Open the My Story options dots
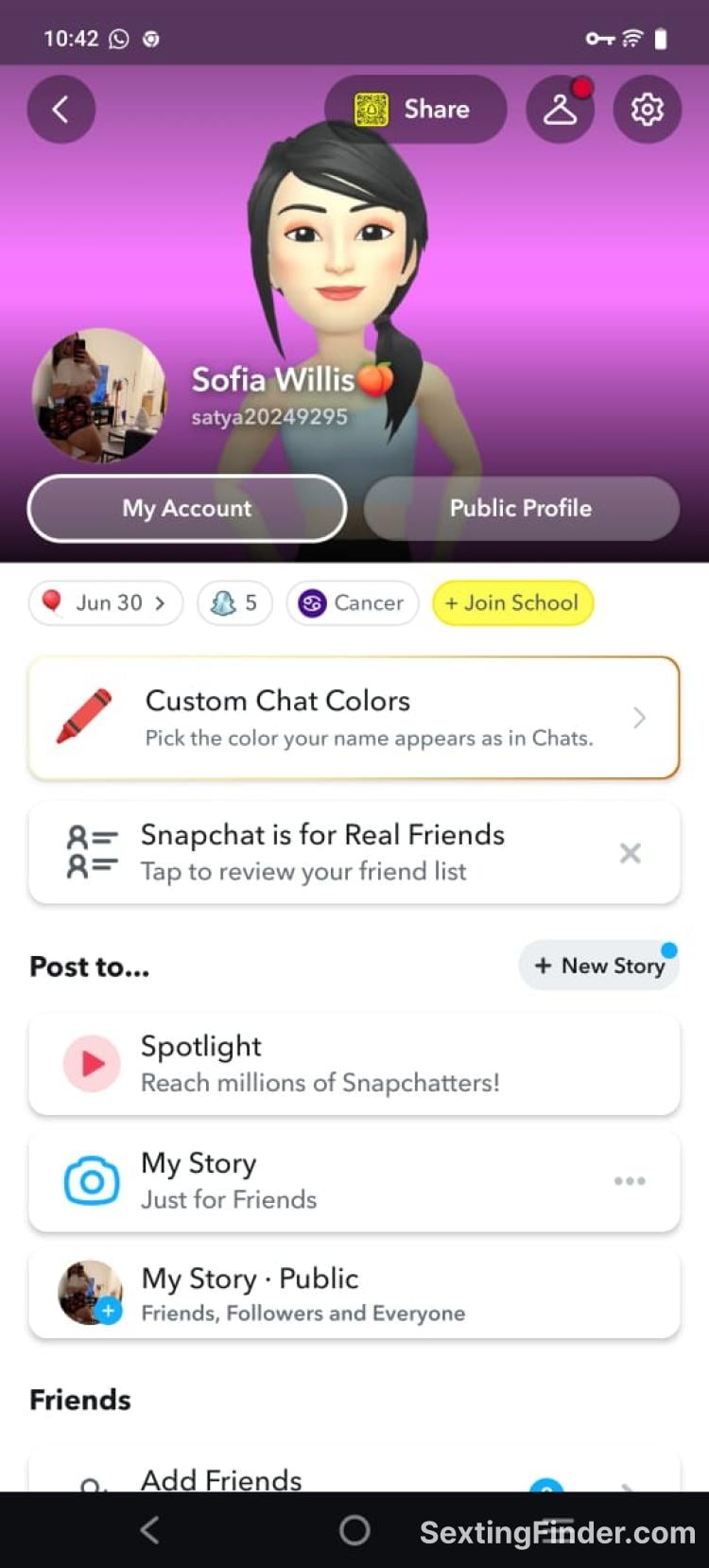This screenshot has width=709, height=1568. (630, 1180)
